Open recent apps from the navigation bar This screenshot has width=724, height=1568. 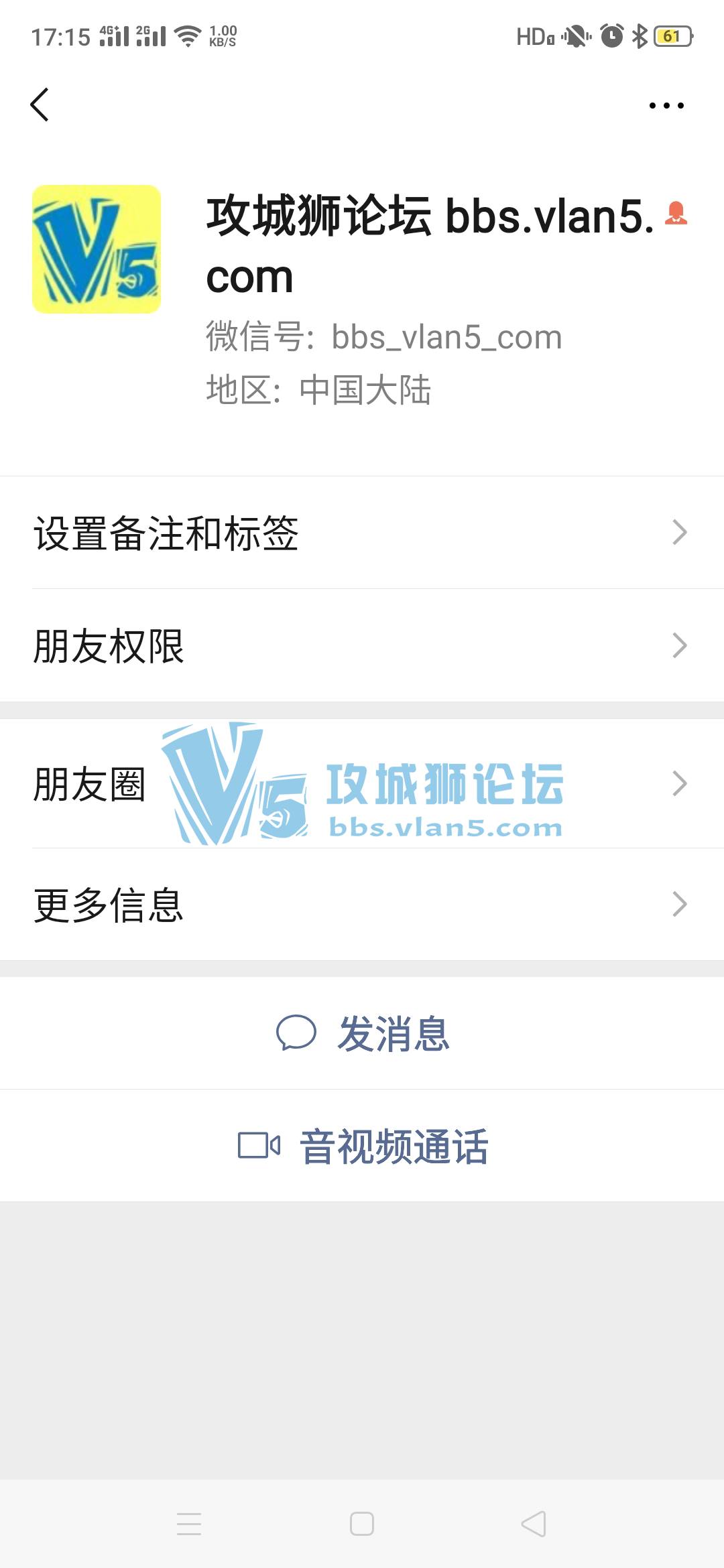pos(189,1523)
